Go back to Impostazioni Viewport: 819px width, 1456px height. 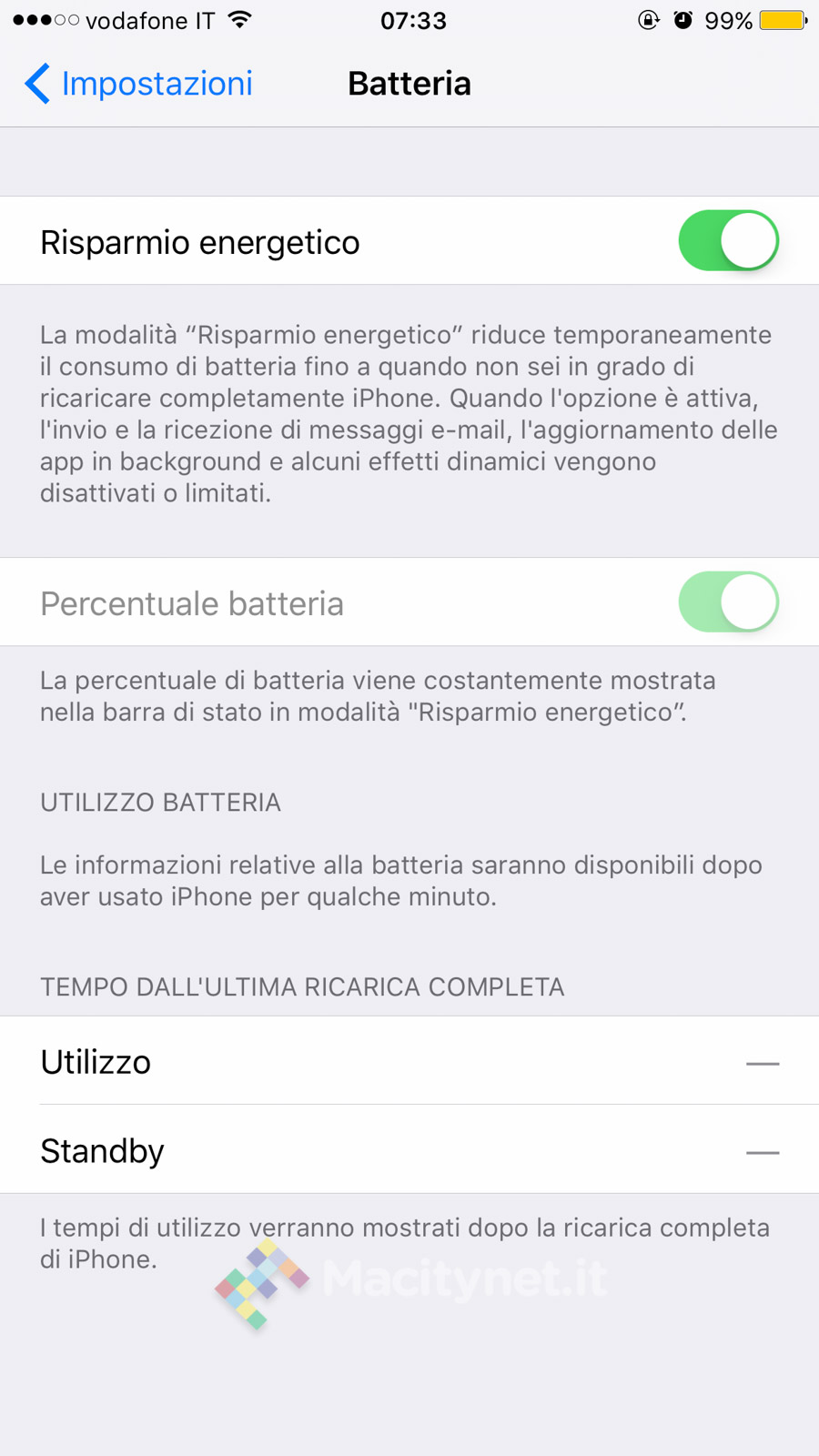[x=138, y=84]
